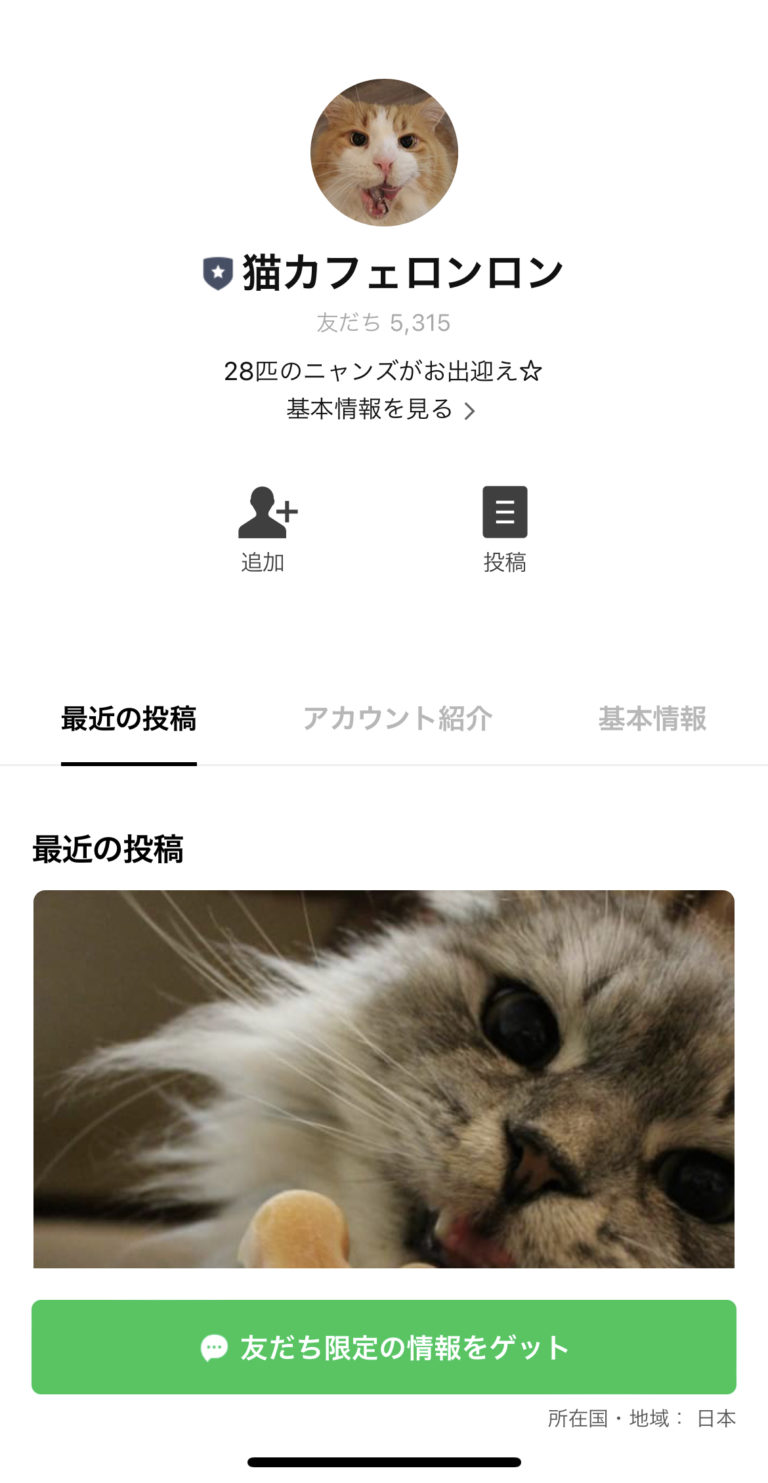
Task: Open the profile picture of the cat
Action: 383,152
